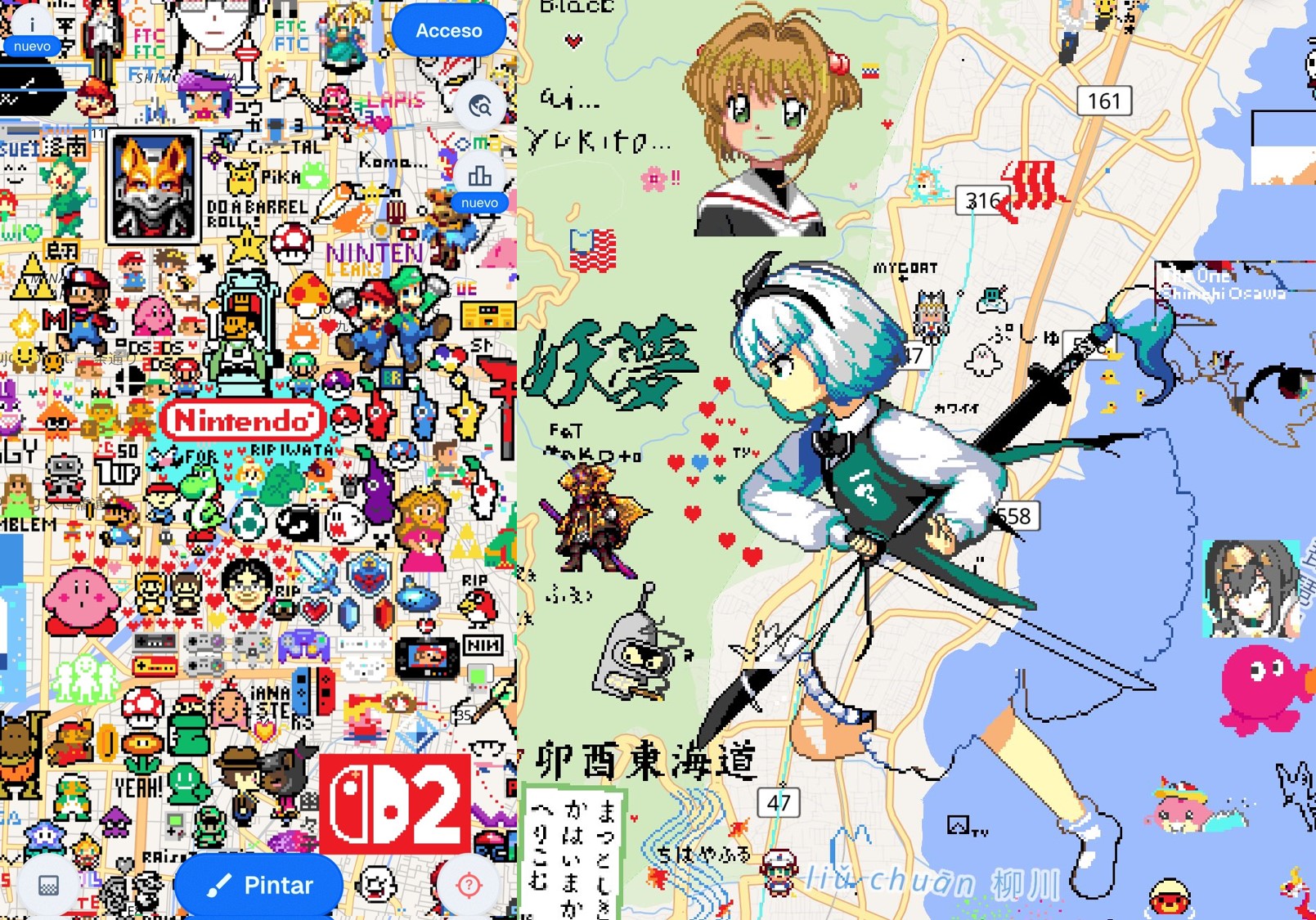The height and width of the screenshot is (920, 1316).
Task: Tap the red locate crosshair icon
Action: click(x=469, y=885)
